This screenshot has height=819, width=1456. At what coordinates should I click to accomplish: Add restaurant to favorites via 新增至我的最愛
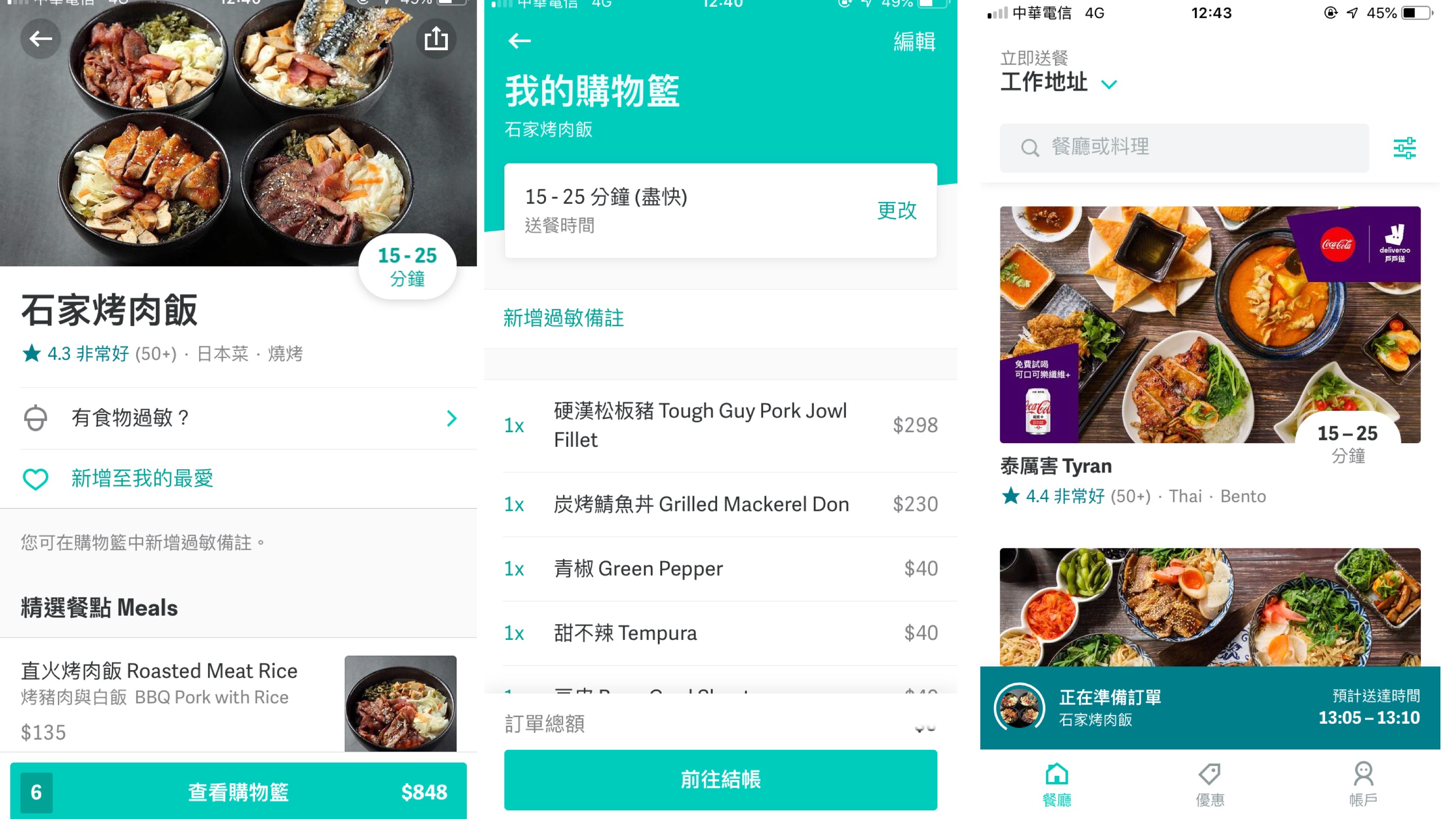coord(141,478)
